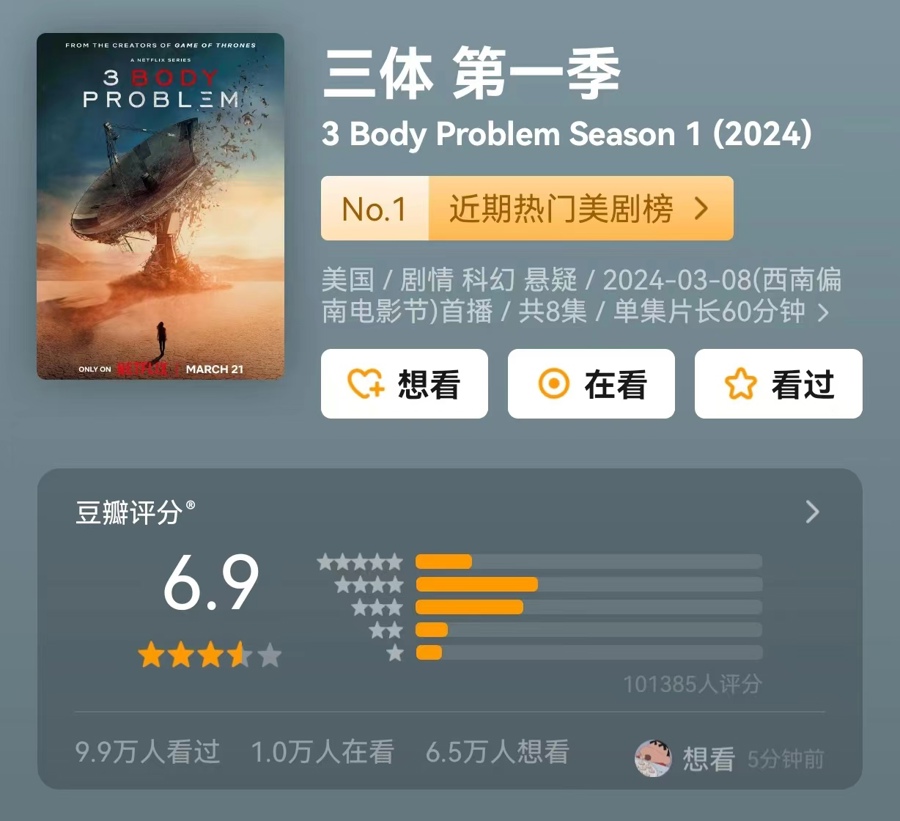Open the friend's avatar who marked 想看

coord(653,759)
